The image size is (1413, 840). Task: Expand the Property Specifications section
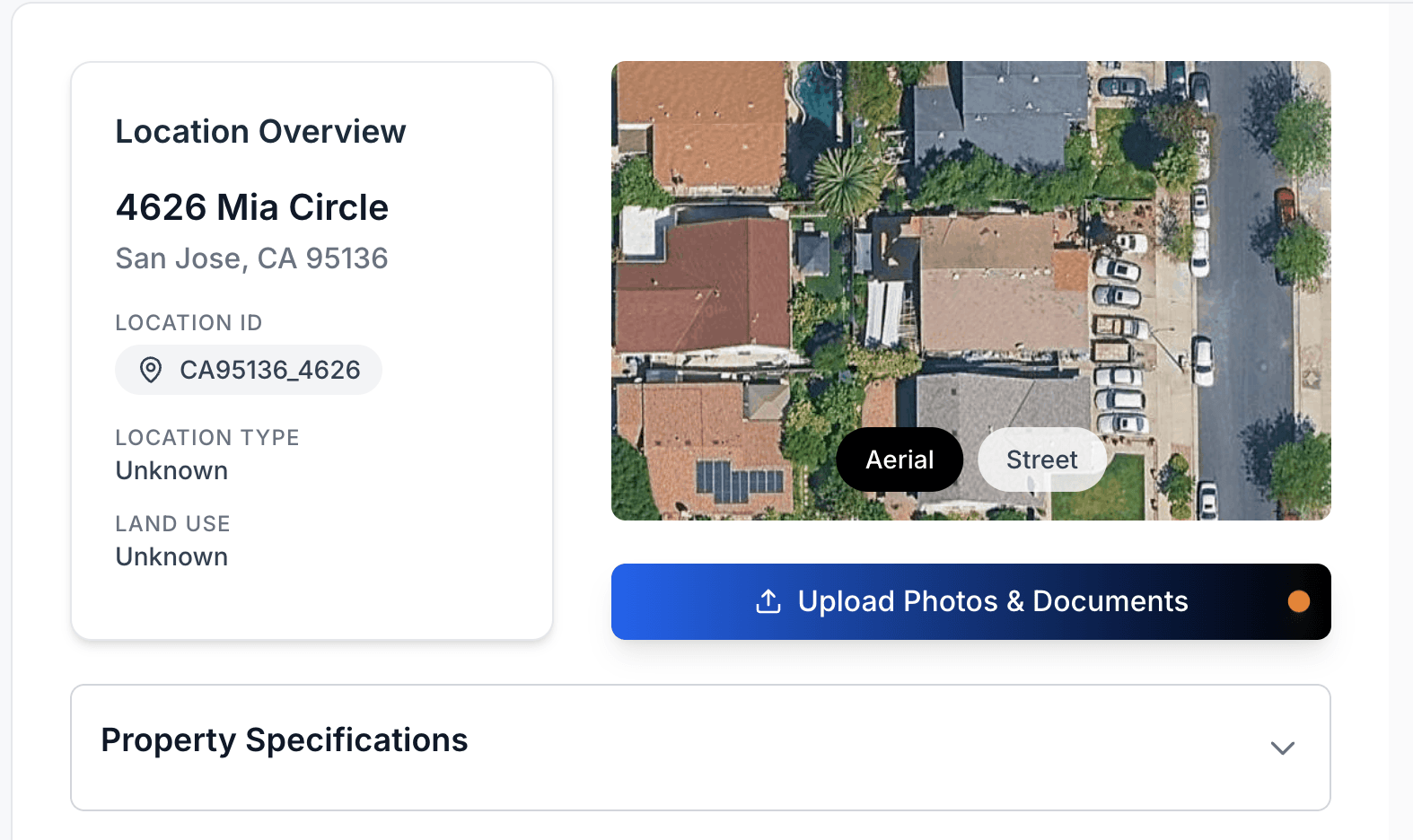tap(1282, 748)
